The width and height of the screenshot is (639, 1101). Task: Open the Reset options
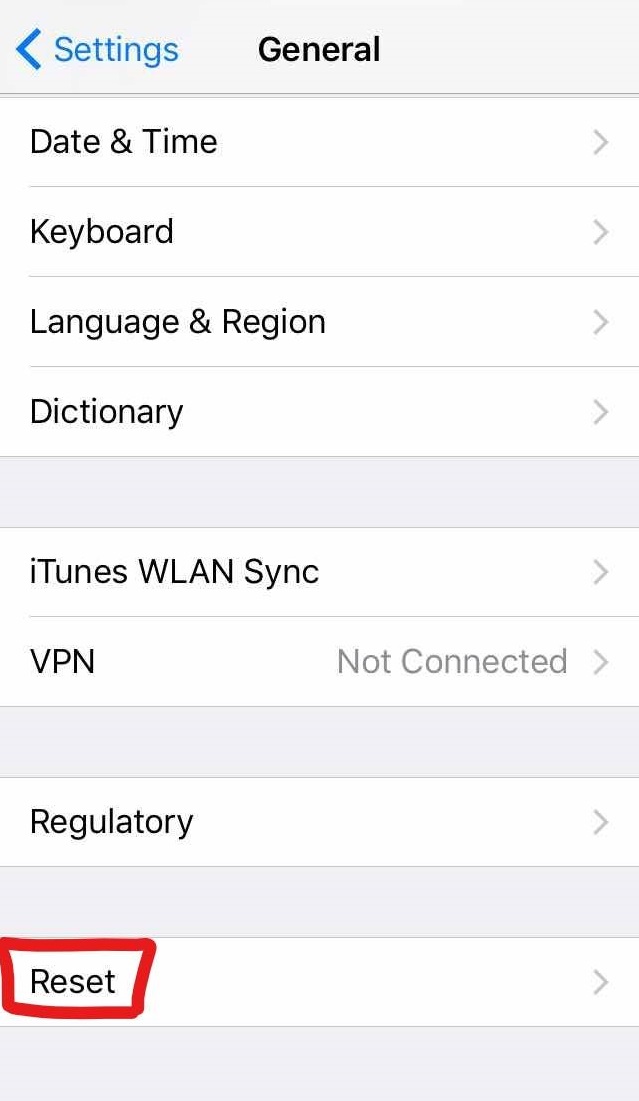(320, 982)
